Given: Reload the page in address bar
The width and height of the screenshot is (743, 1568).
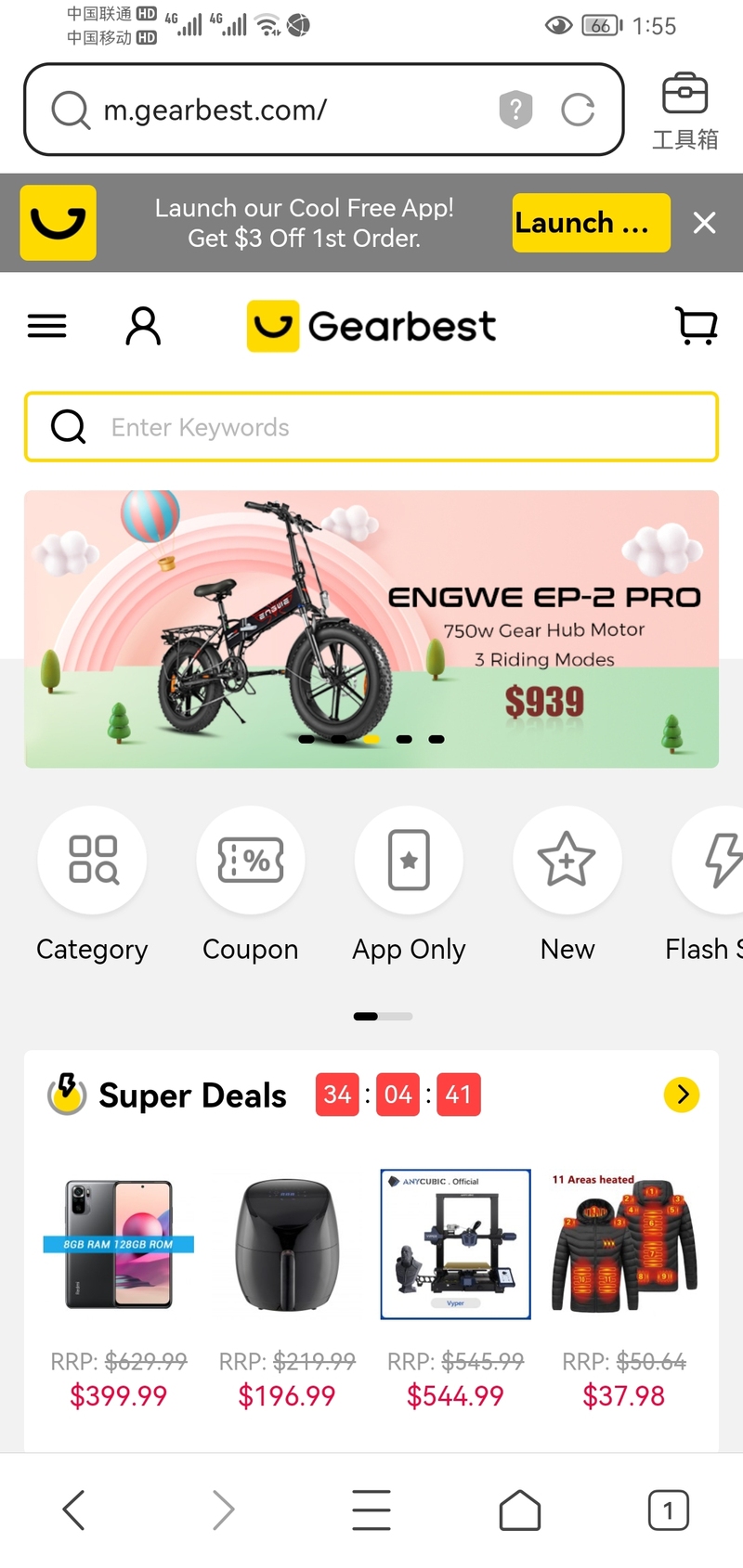Looking at the screenshot, I should click(x=578, y=110).
